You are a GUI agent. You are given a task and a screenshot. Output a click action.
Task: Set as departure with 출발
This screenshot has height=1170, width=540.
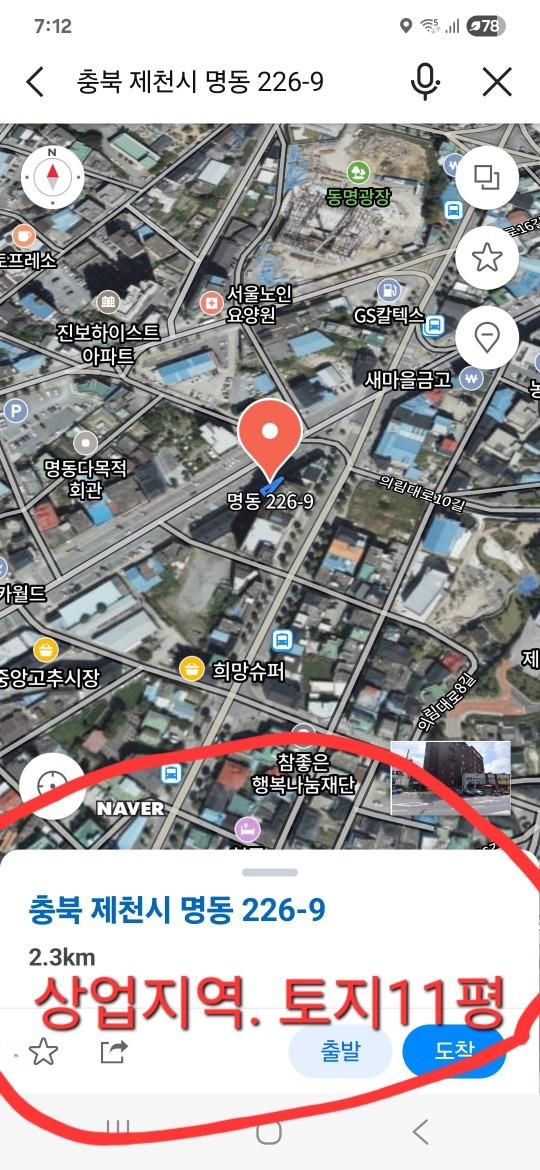click(340, 1052)
